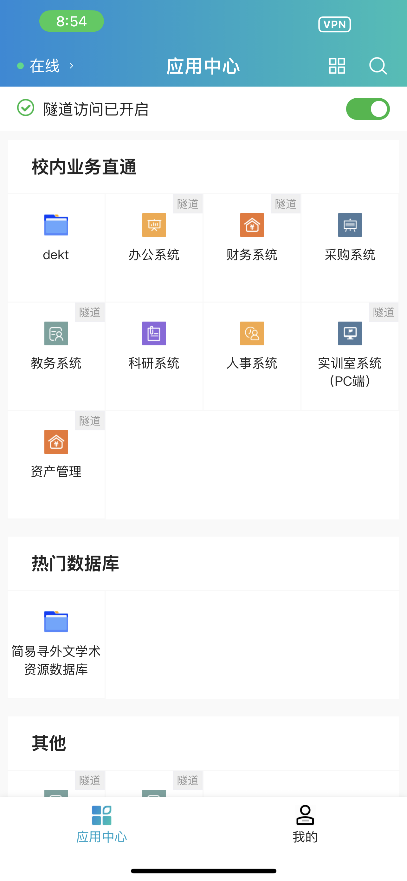Open the search icon in the header
The image size is (407, 881).
pos(378,66)
